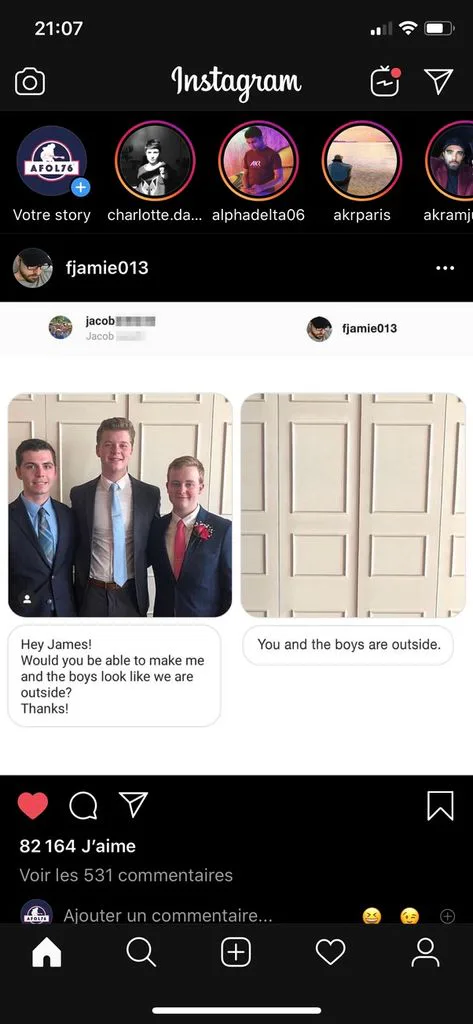View the 82 164 J'aime likes list
The width and height of the screenshot is (473, 1024).
(x=78, y=846)
